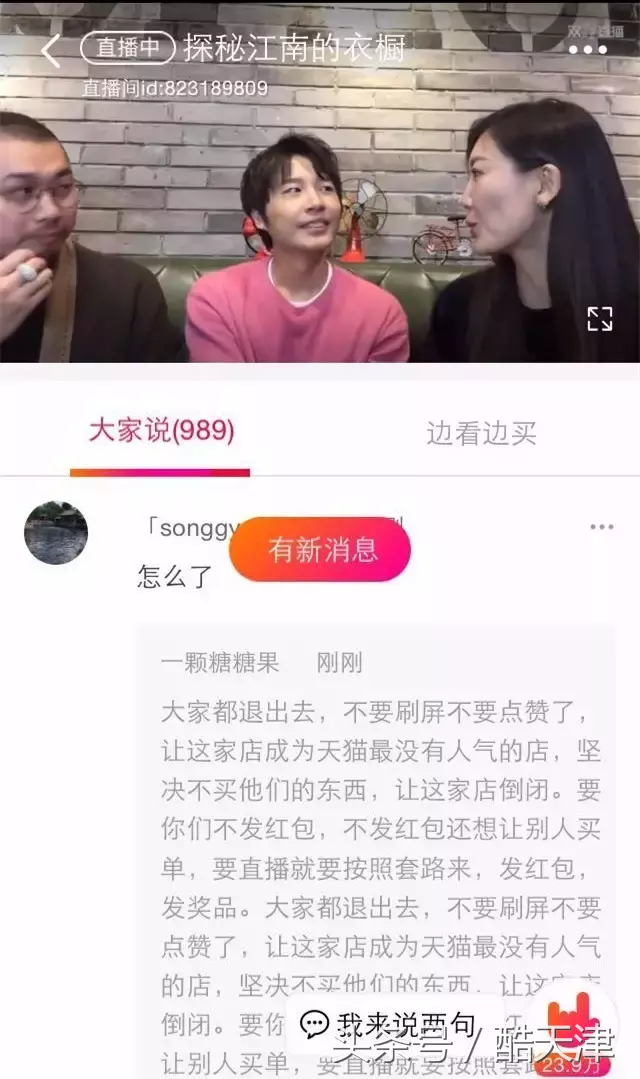Image resolution: width=640 pixels, height=1079 pixels.
Task: Expand video to fullscreen
Action: [x=599, y=319]
